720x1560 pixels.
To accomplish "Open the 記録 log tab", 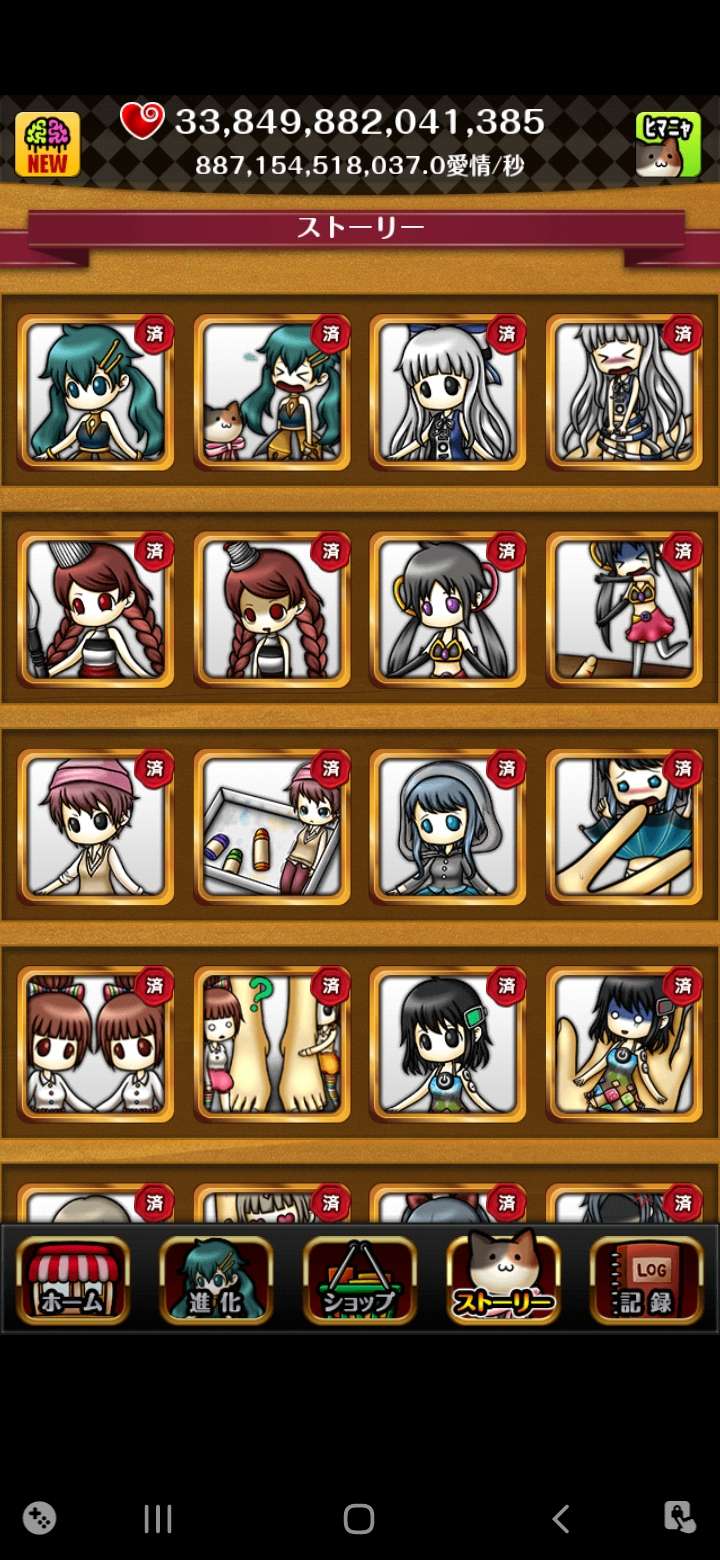I will pyautogui.click(x=646, y=1280).
